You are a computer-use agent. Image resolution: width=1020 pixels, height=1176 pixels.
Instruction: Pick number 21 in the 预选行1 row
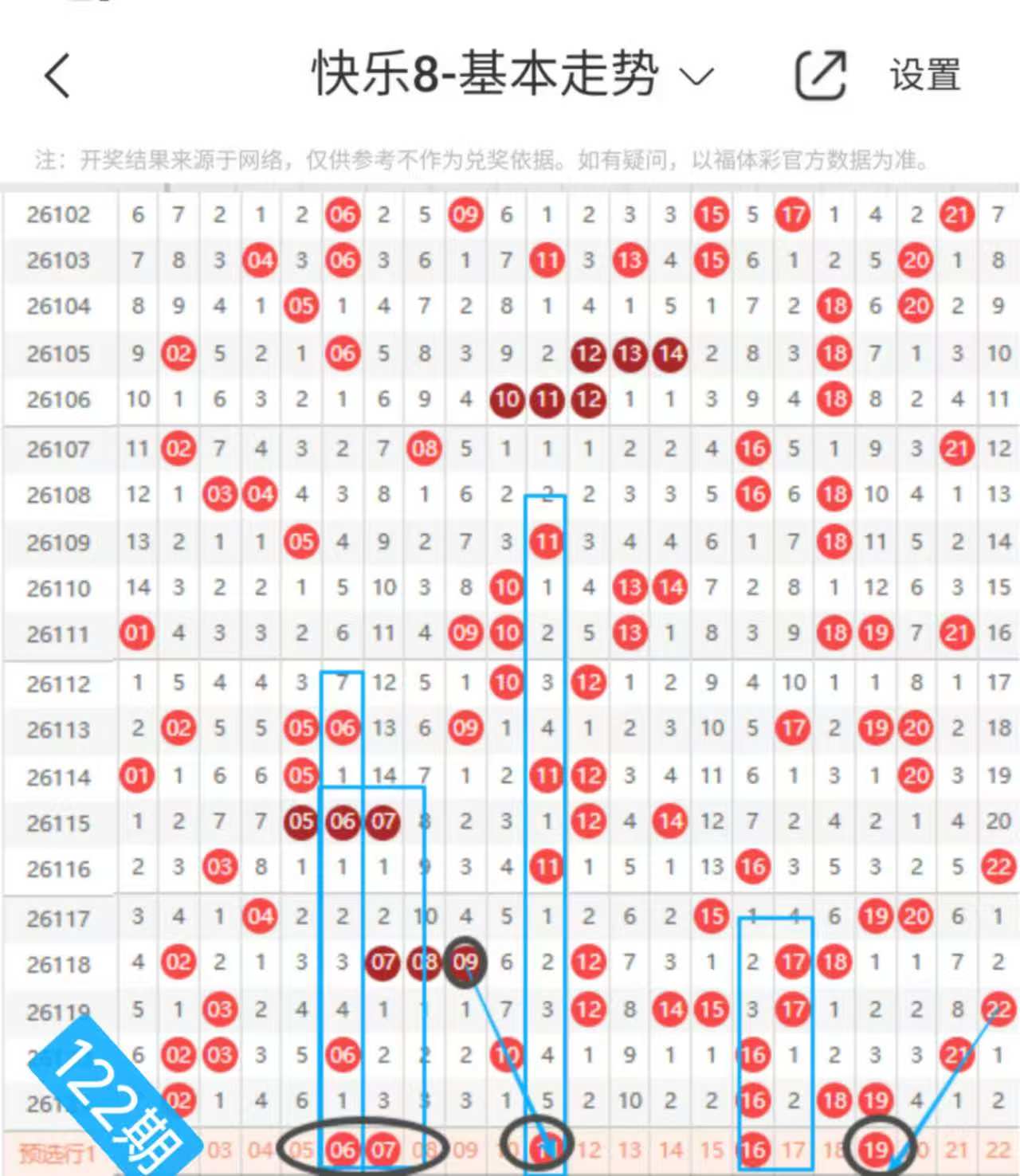pos(956,1150)
